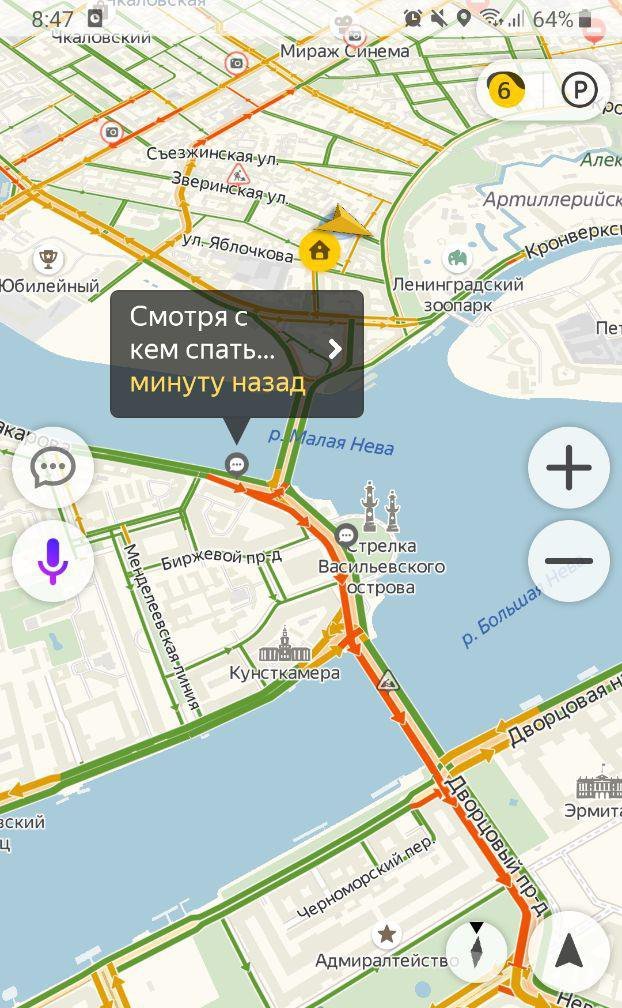Viewport: 622px width, 1008px height.
Task: Activate the voice assistant microphone
Action: tap(53, 561)
